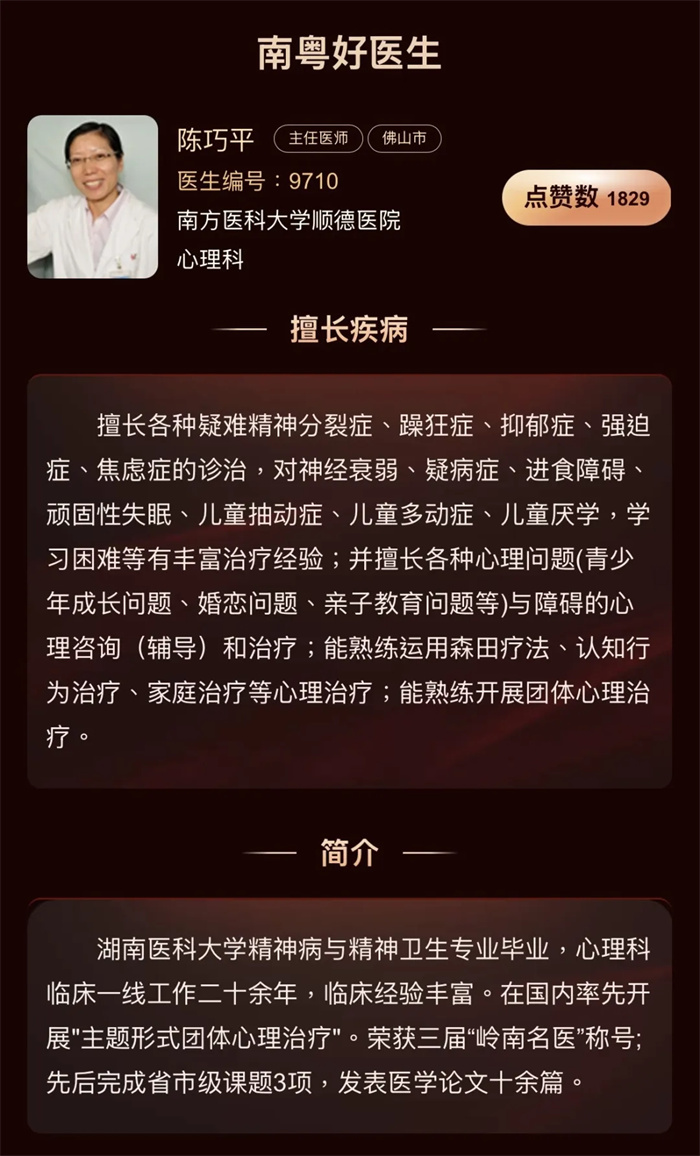Tap the 点赞数 1829 like button
The width and height of the screenshot is (700, 1156).
(x=586, y=198)
